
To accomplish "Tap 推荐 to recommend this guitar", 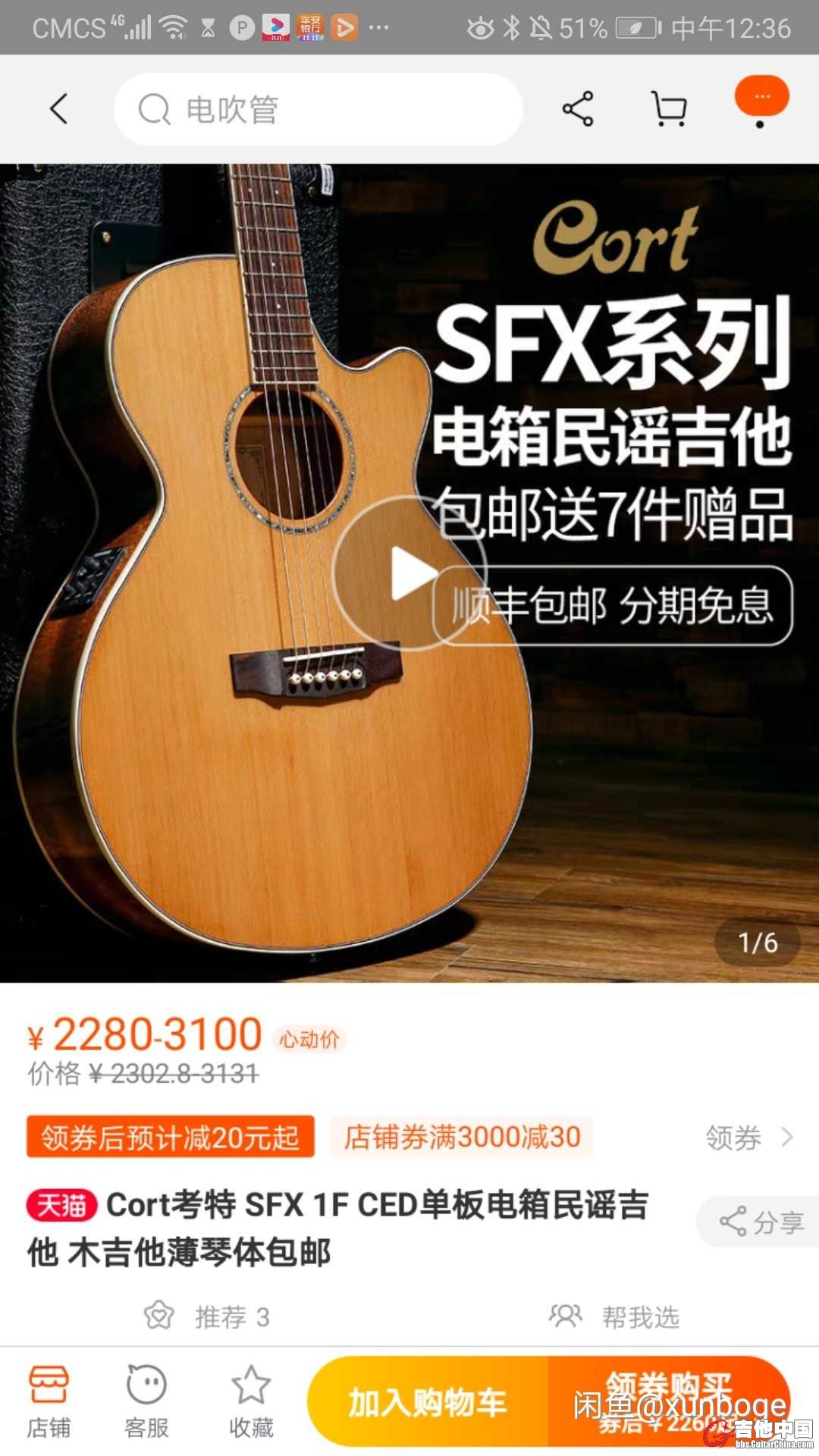I will [208, 1316].
